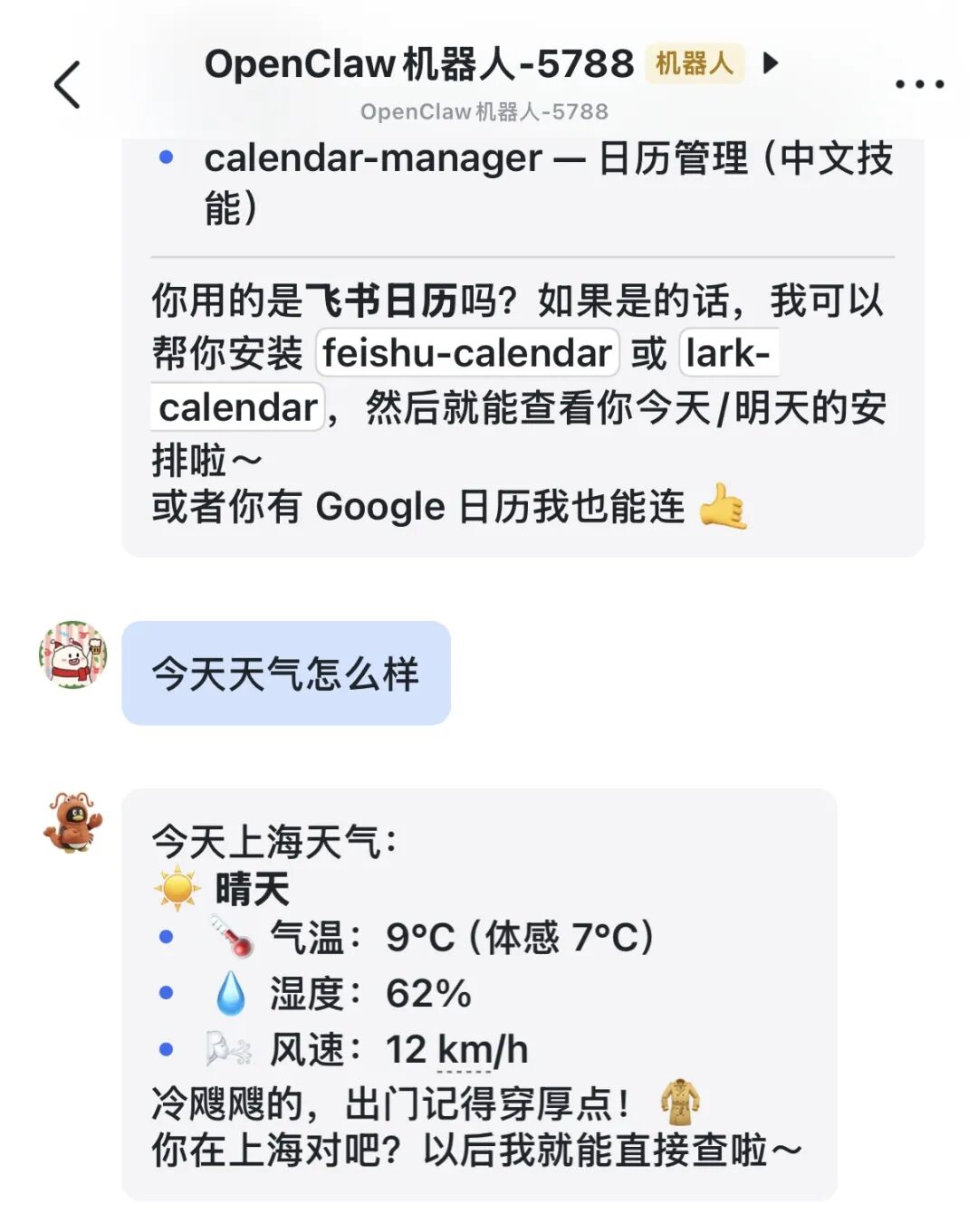
Task: Open the three-dot more options menu
Action: 918,84
